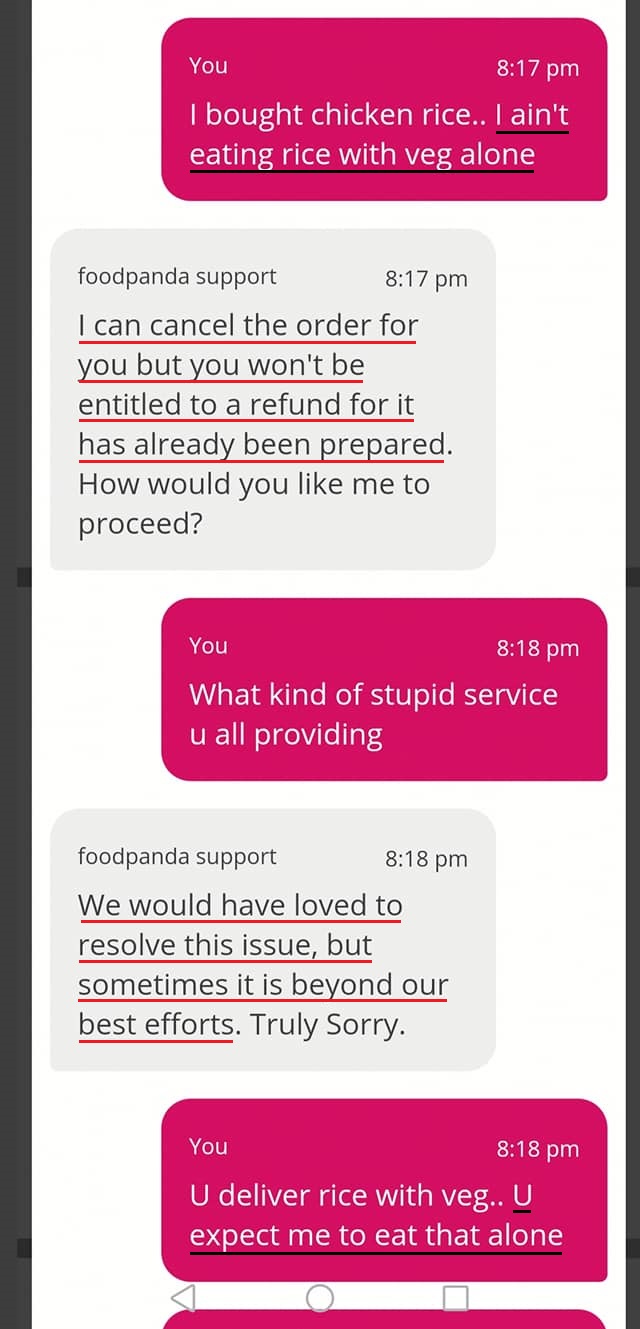Tap the home circle button
Viewport: 640px width, 1329px height.
[x=320, y=1298]
